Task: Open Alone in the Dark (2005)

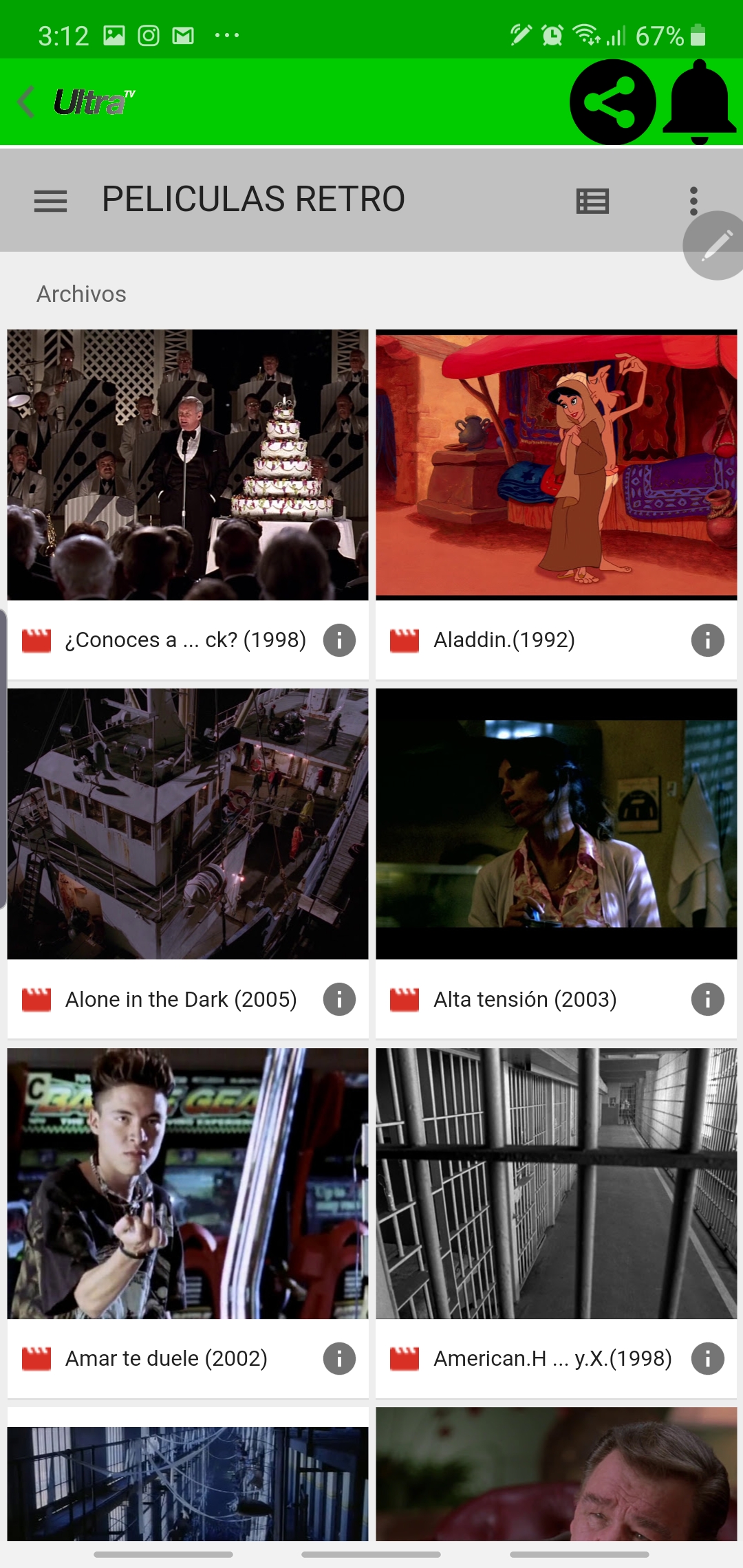Action: [x=187, y=824]
